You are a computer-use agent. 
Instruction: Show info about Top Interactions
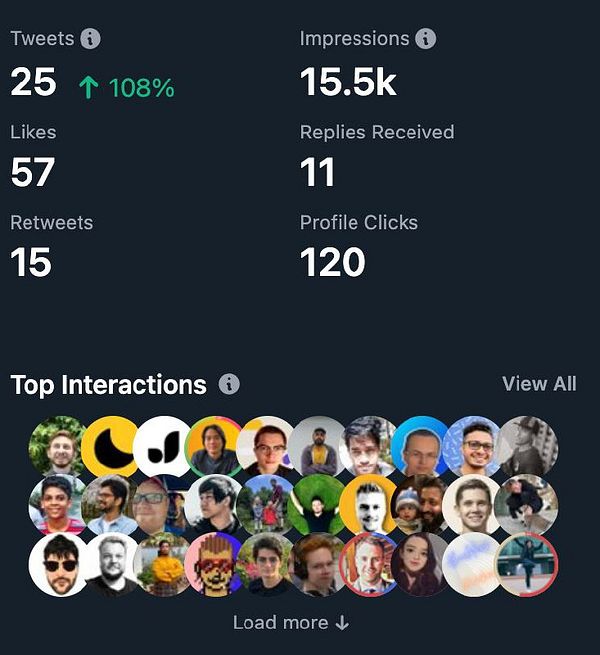229,384
